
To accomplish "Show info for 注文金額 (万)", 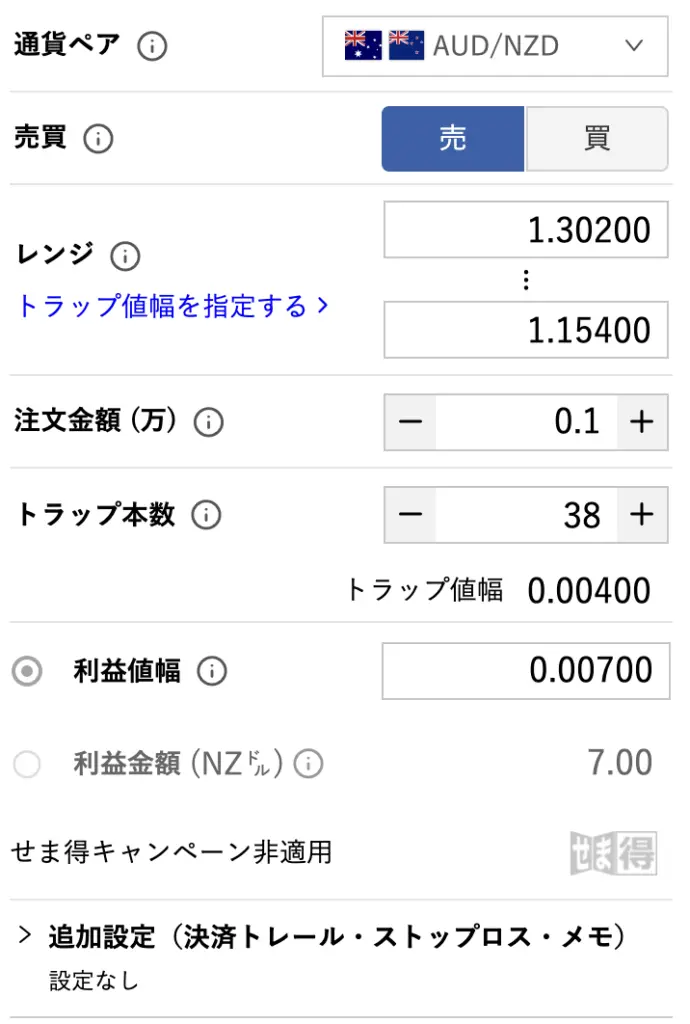I will coord(208,422).
